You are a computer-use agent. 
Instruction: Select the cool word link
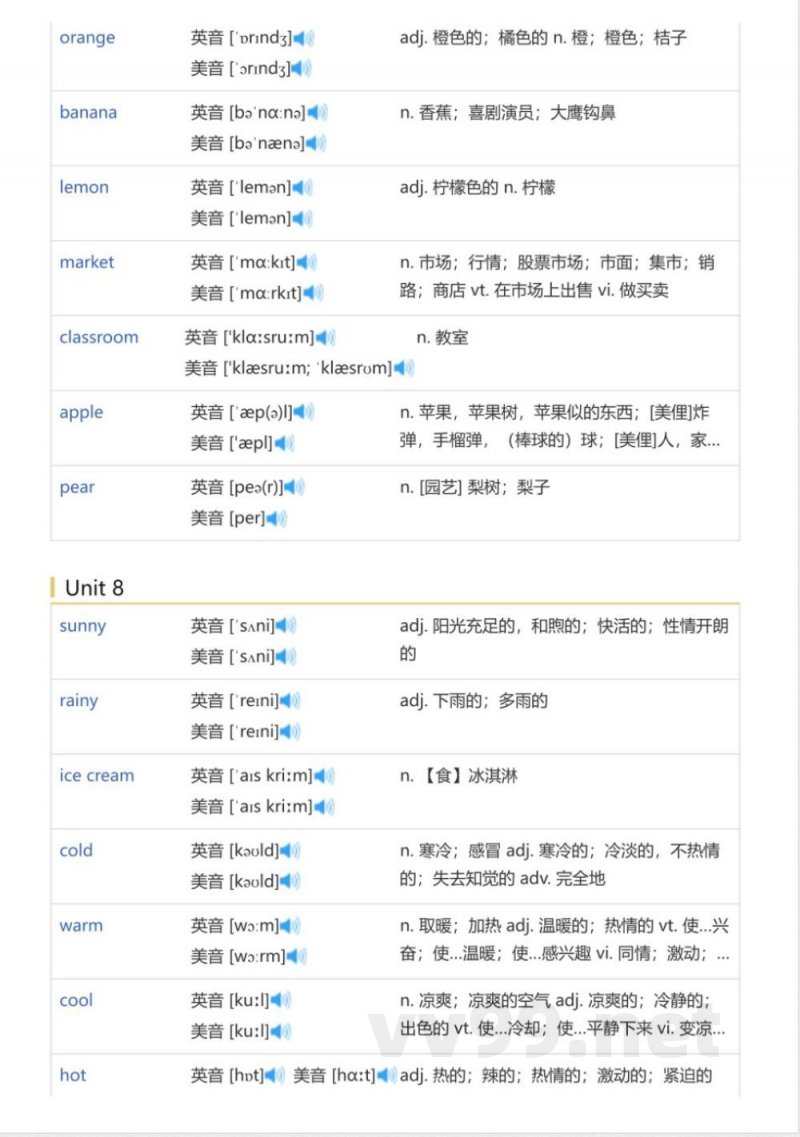click(x=76, y=1000)
